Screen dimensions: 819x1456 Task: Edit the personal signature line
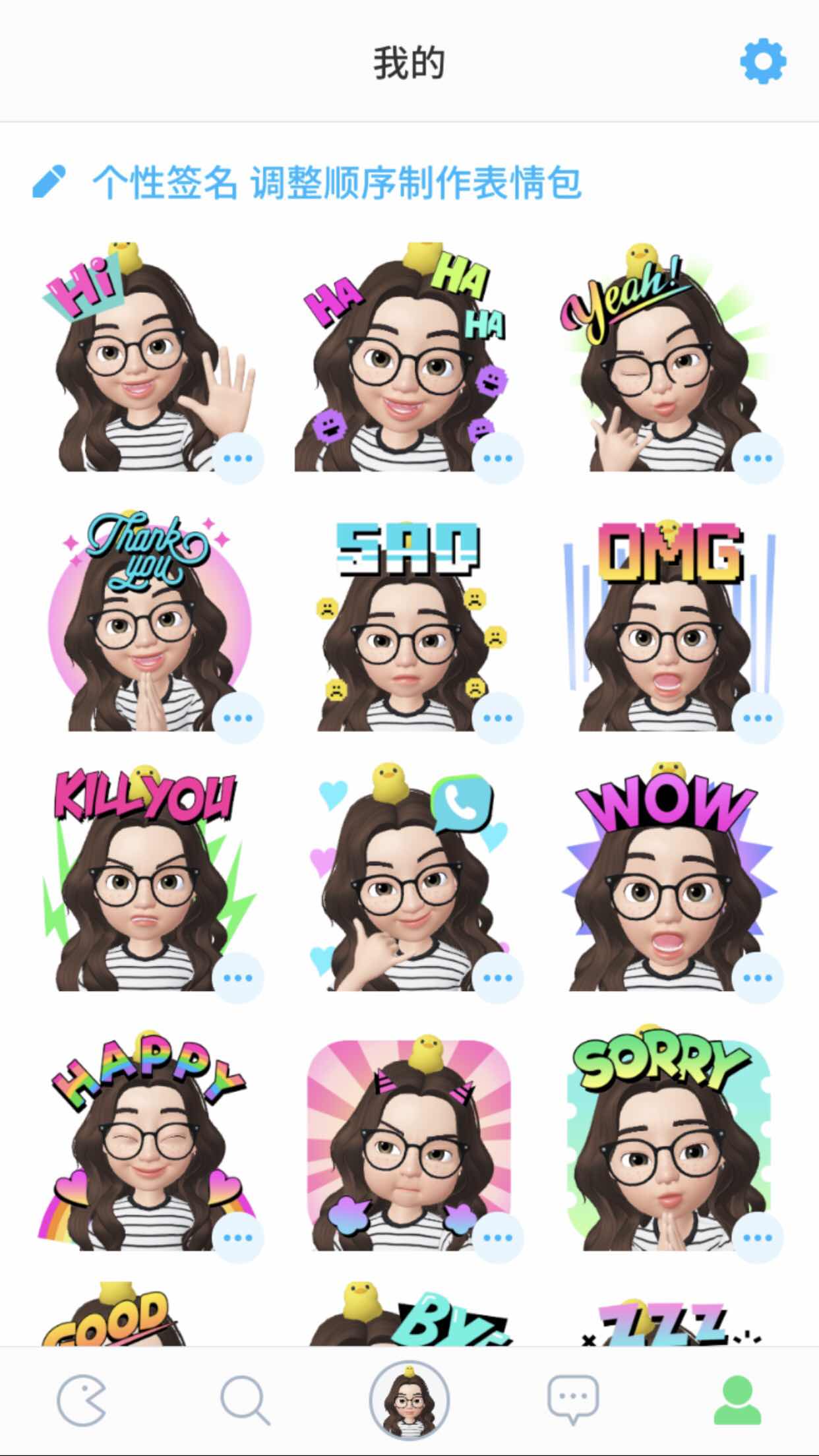[165, 183]
